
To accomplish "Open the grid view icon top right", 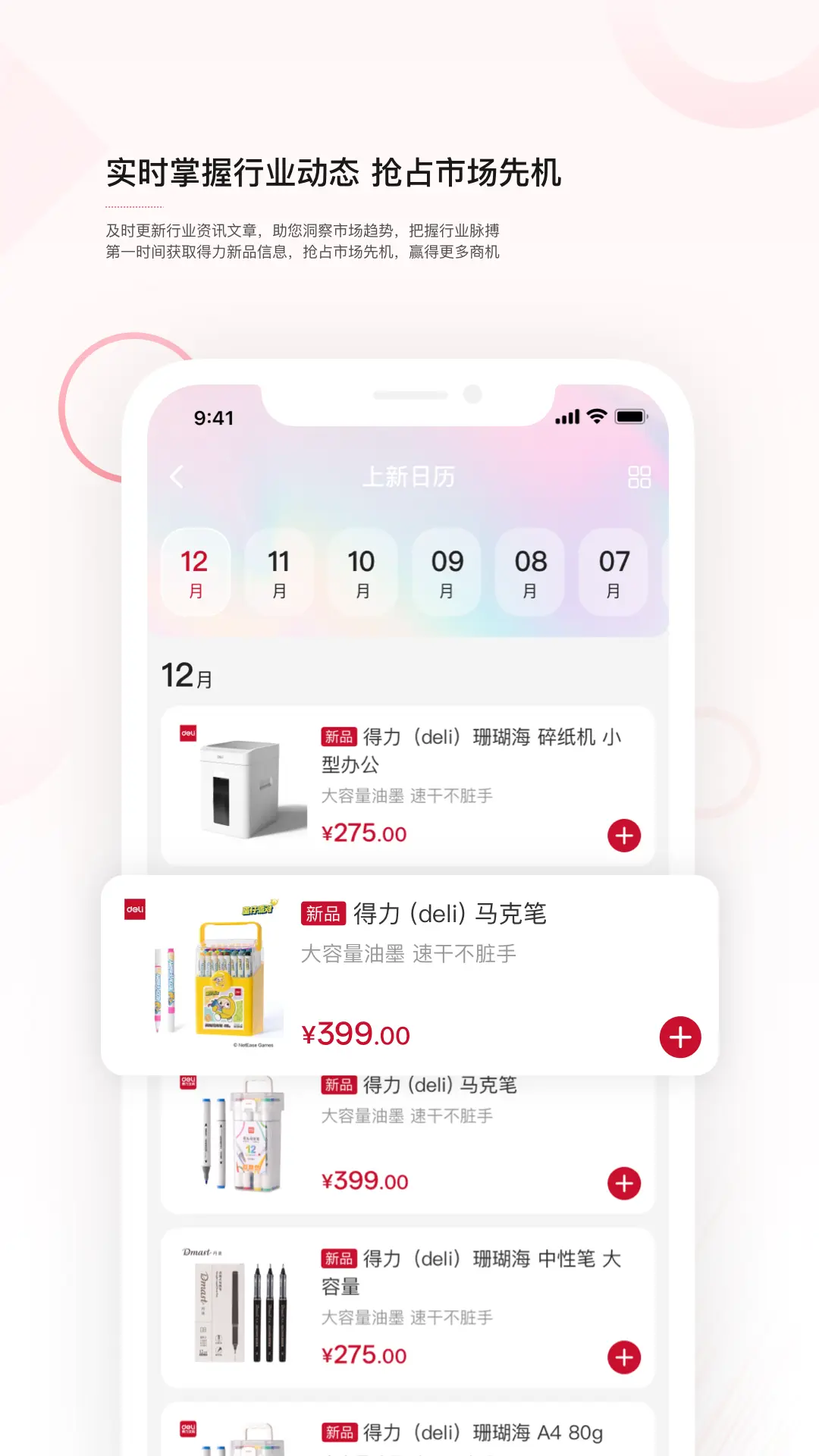I will [x=641, y=477].
